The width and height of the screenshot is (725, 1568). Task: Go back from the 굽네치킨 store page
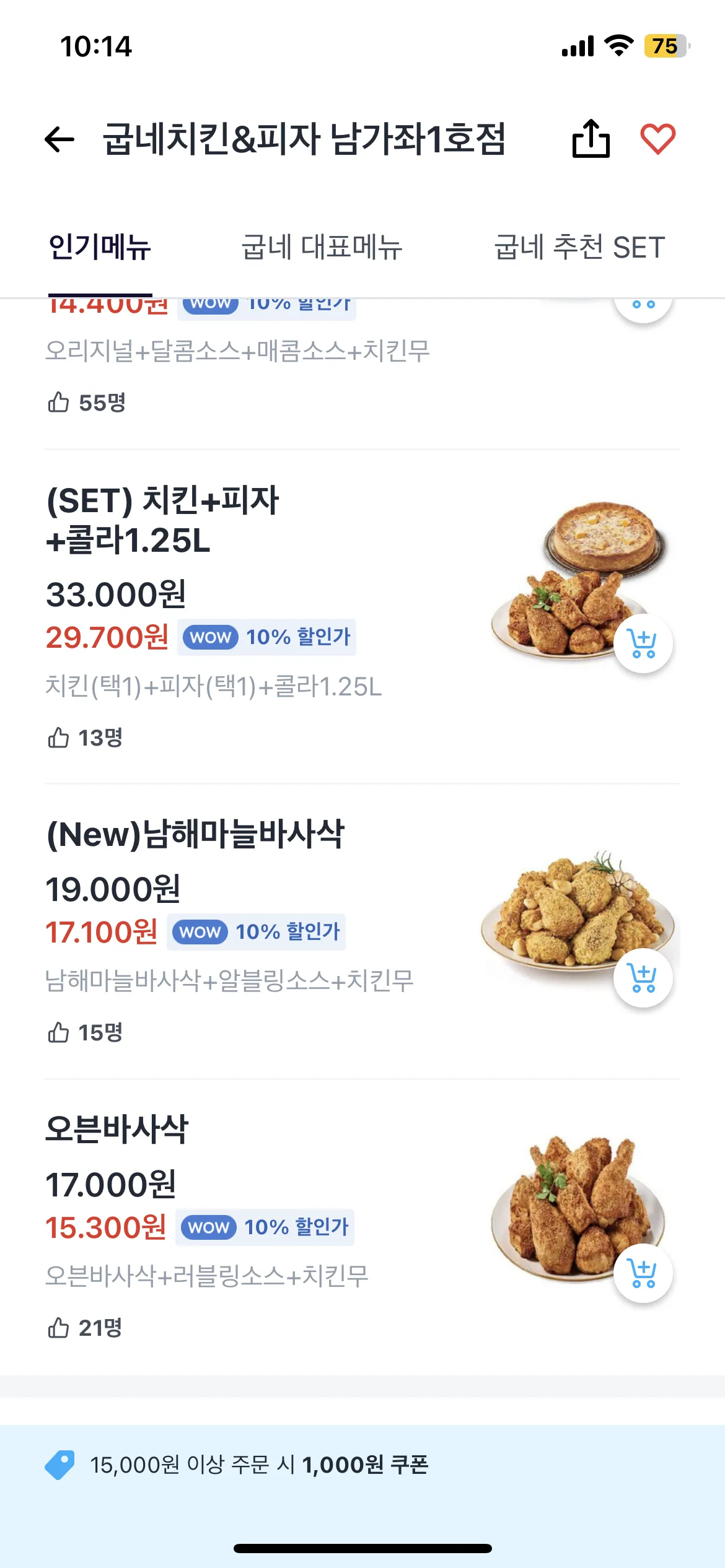(x=59, y=139)
